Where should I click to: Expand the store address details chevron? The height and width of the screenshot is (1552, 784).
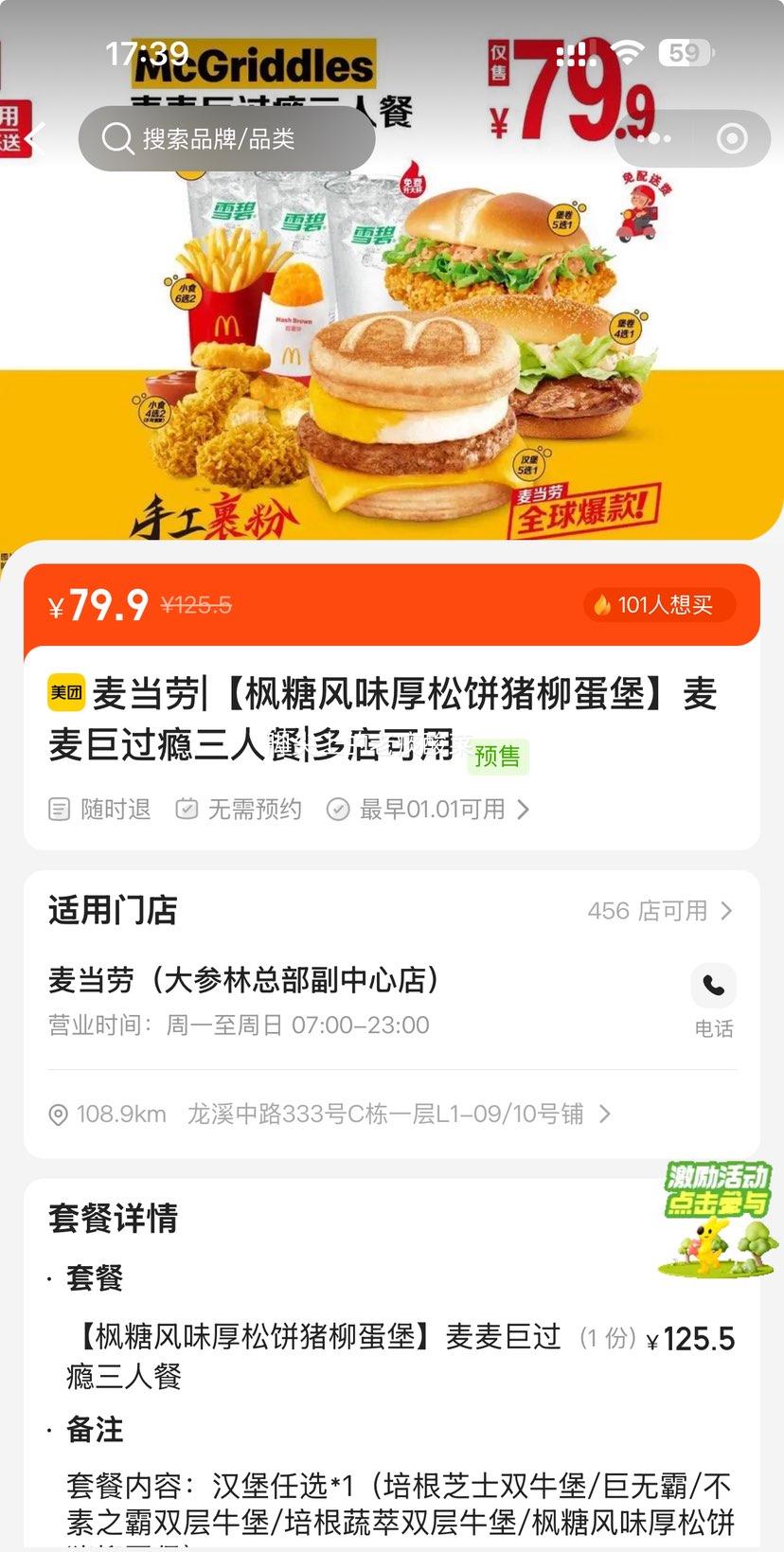(605, 1115)
